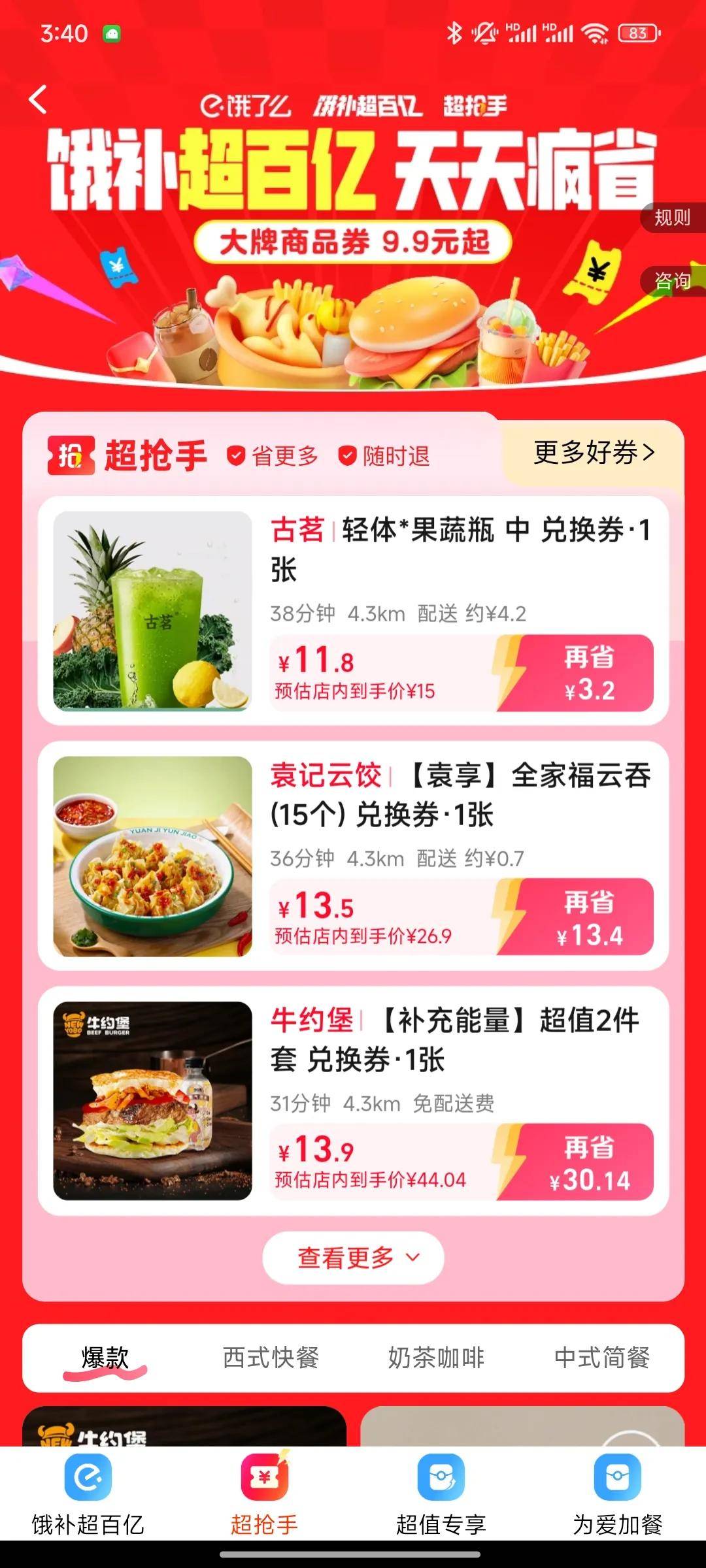Expand the list with 查看更多
The image size is (706, 1568).
click(353, 1258)
